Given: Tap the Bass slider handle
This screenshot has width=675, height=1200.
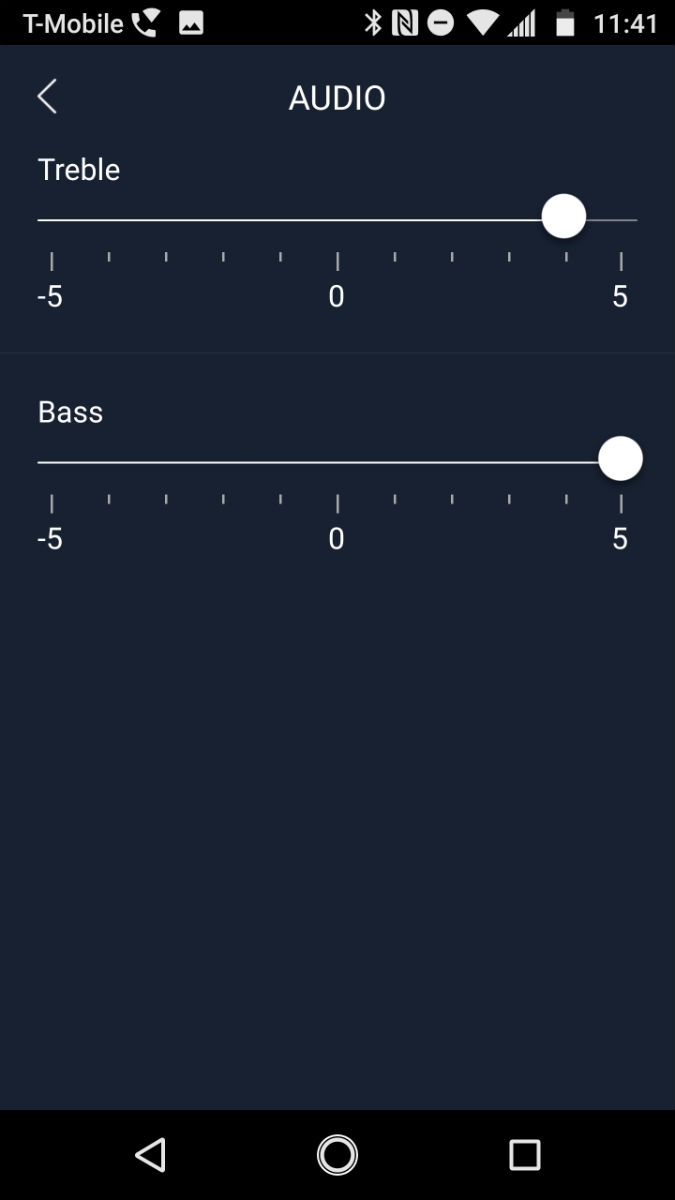Looking at the screenshot, I should pos(620,460).
